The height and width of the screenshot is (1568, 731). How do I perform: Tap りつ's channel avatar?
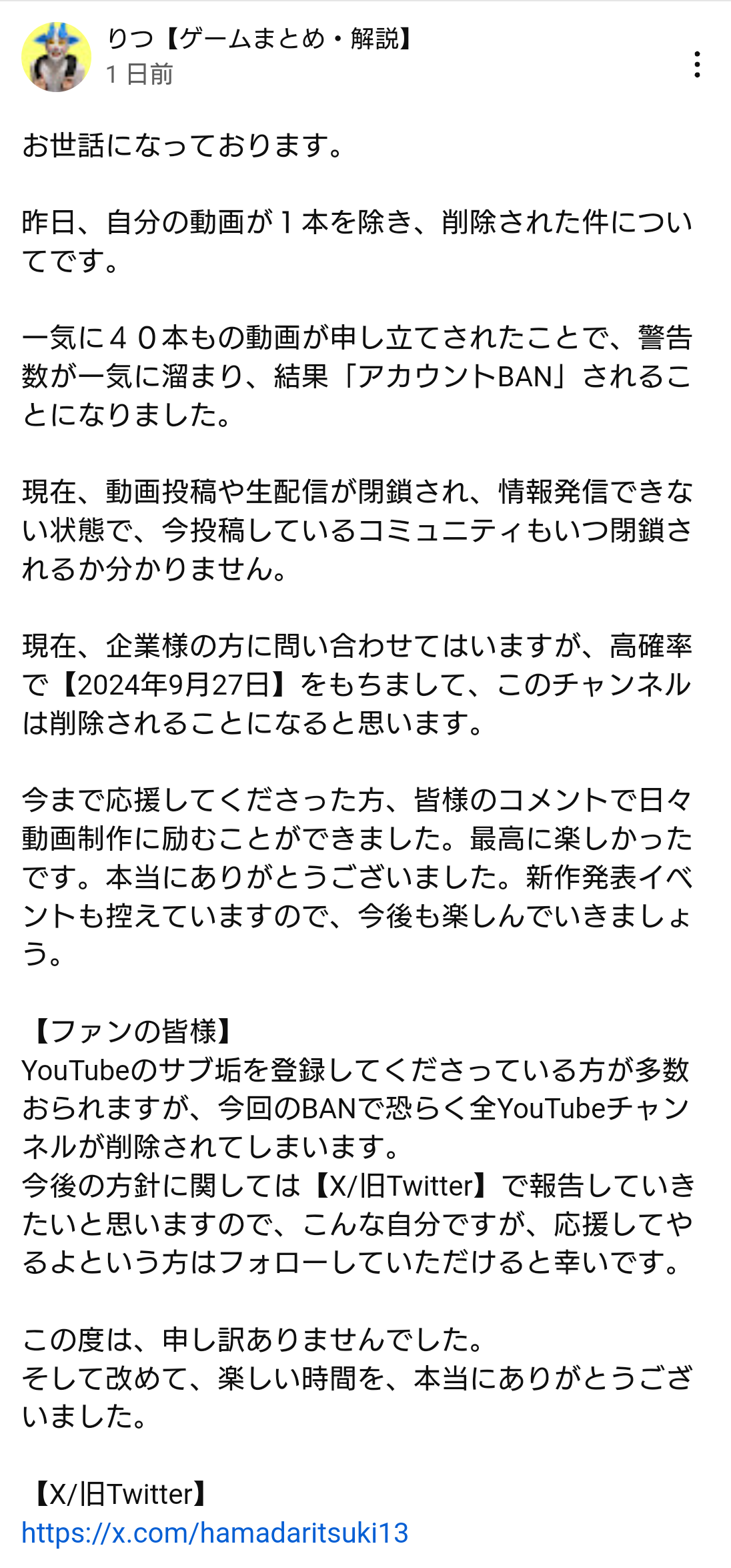57,57
